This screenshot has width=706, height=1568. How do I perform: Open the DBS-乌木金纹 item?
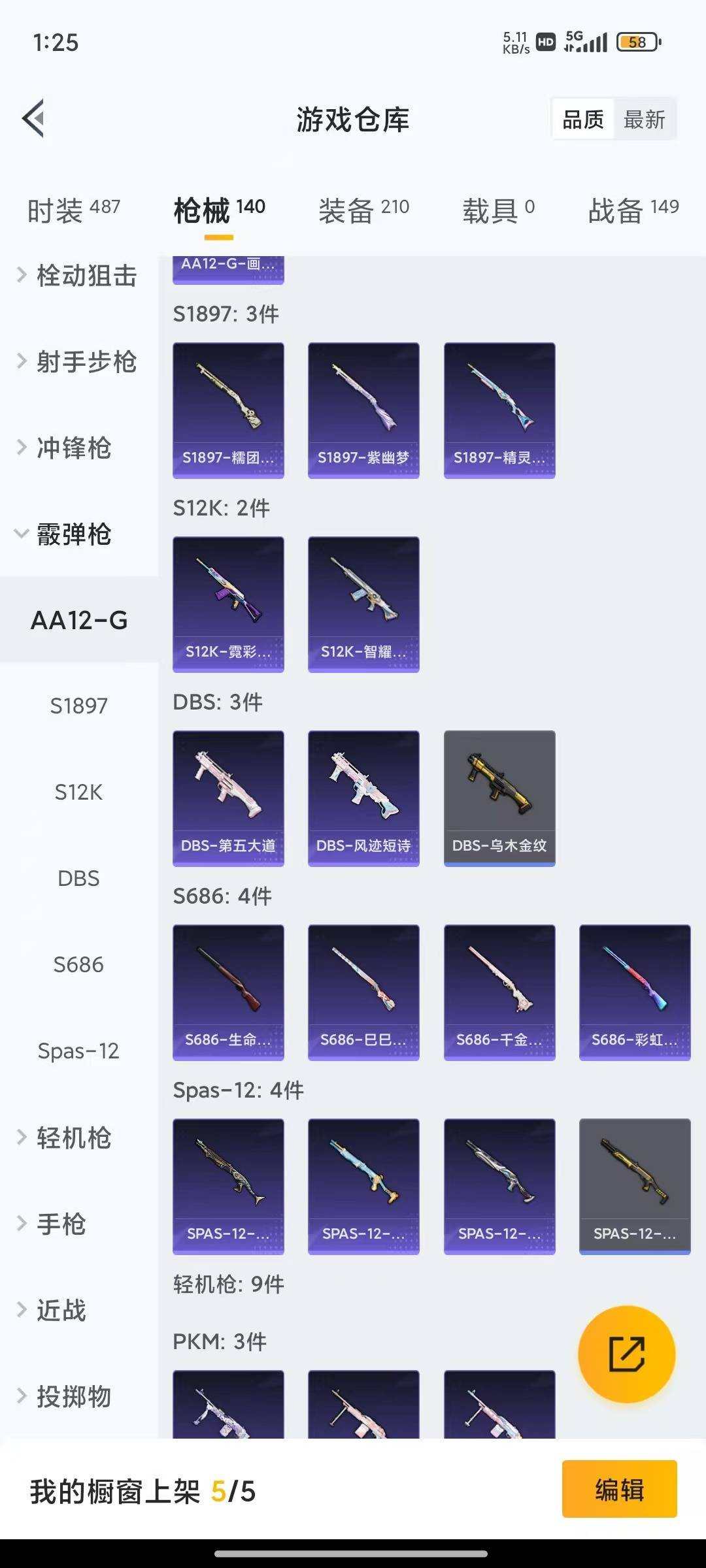point(499,798)
